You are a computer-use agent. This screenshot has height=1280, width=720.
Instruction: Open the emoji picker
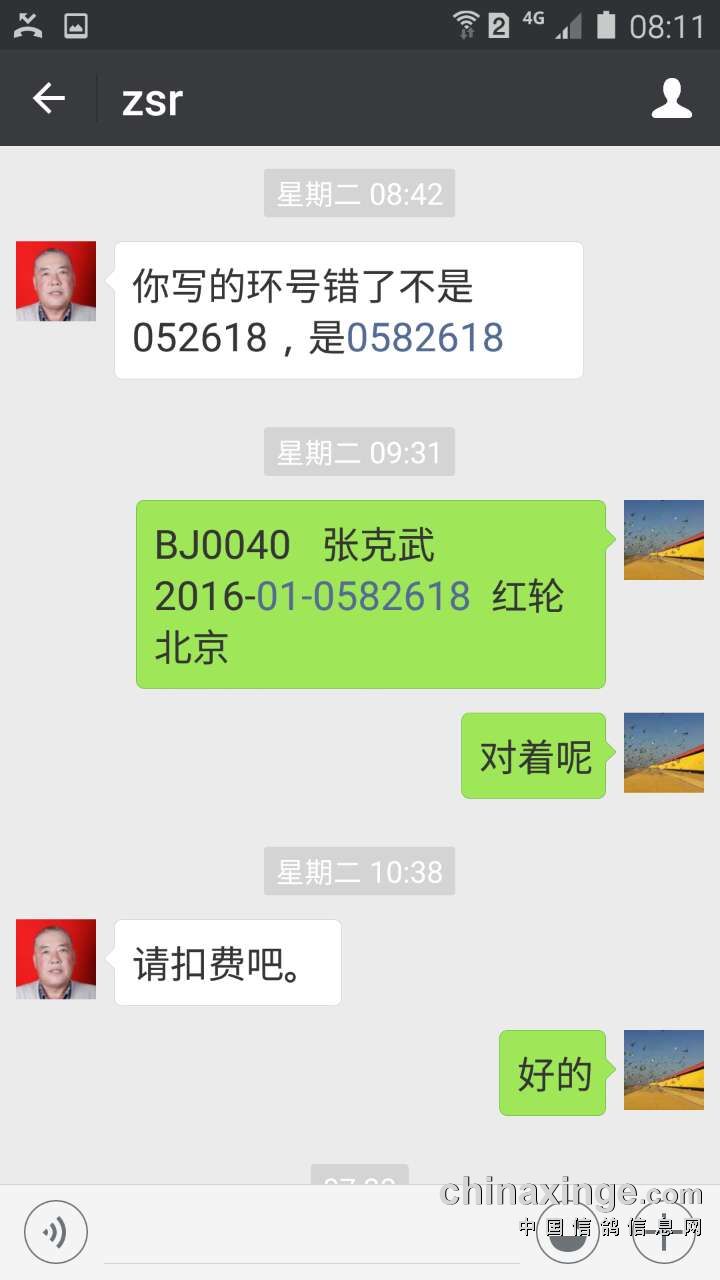tap(567, 1231)
